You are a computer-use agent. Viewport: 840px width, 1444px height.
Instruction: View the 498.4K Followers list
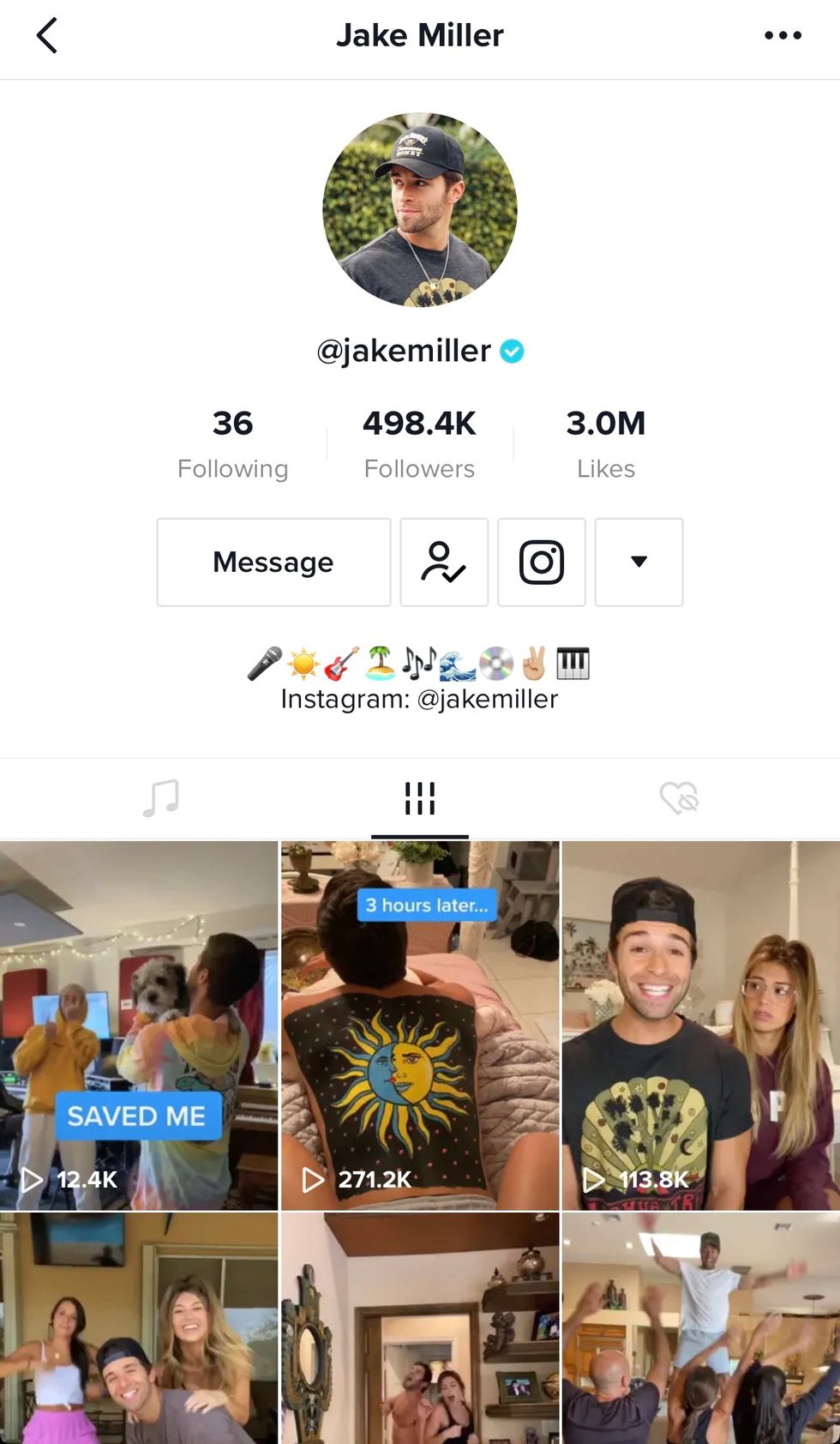click(419, 443)
